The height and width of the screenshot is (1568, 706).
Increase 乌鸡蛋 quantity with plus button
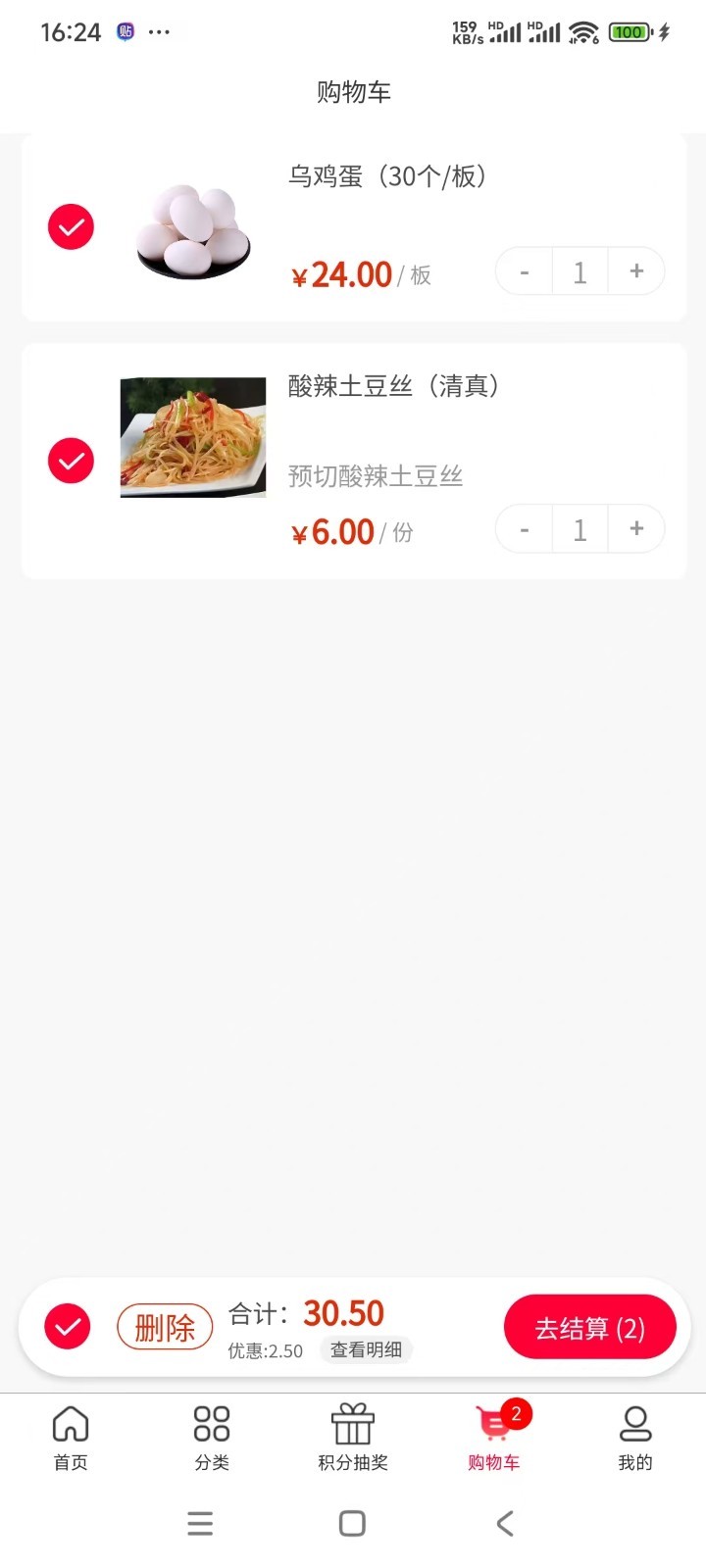click(636, 271)
